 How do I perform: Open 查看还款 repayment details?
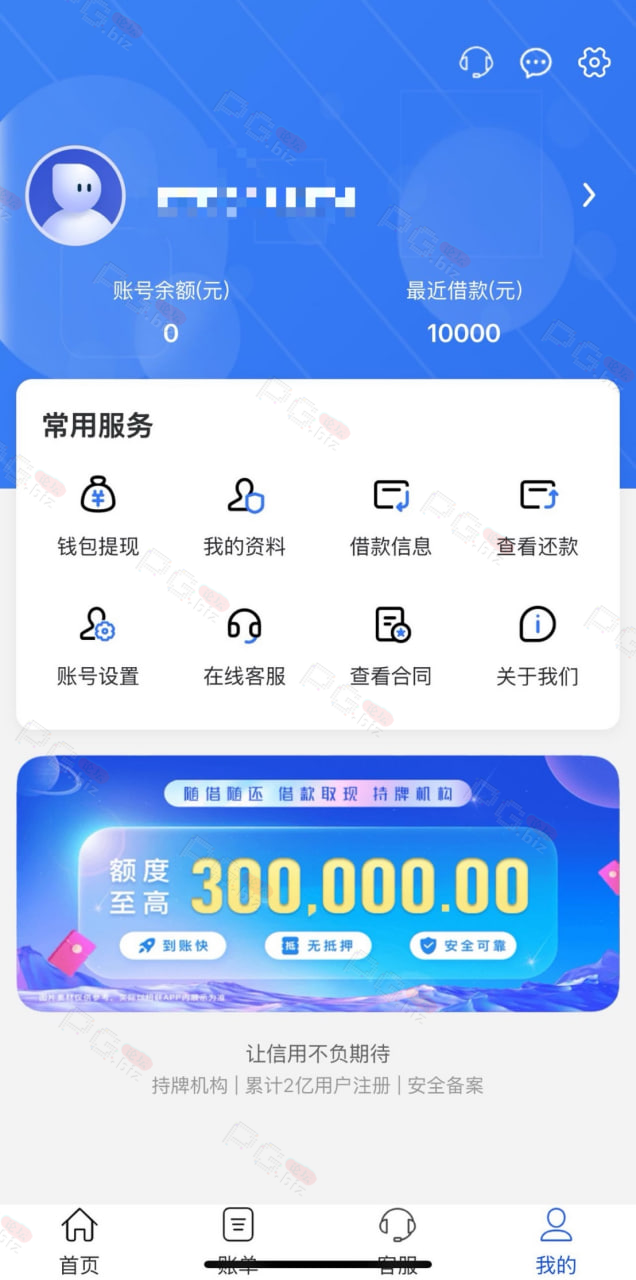click(538, 518)
